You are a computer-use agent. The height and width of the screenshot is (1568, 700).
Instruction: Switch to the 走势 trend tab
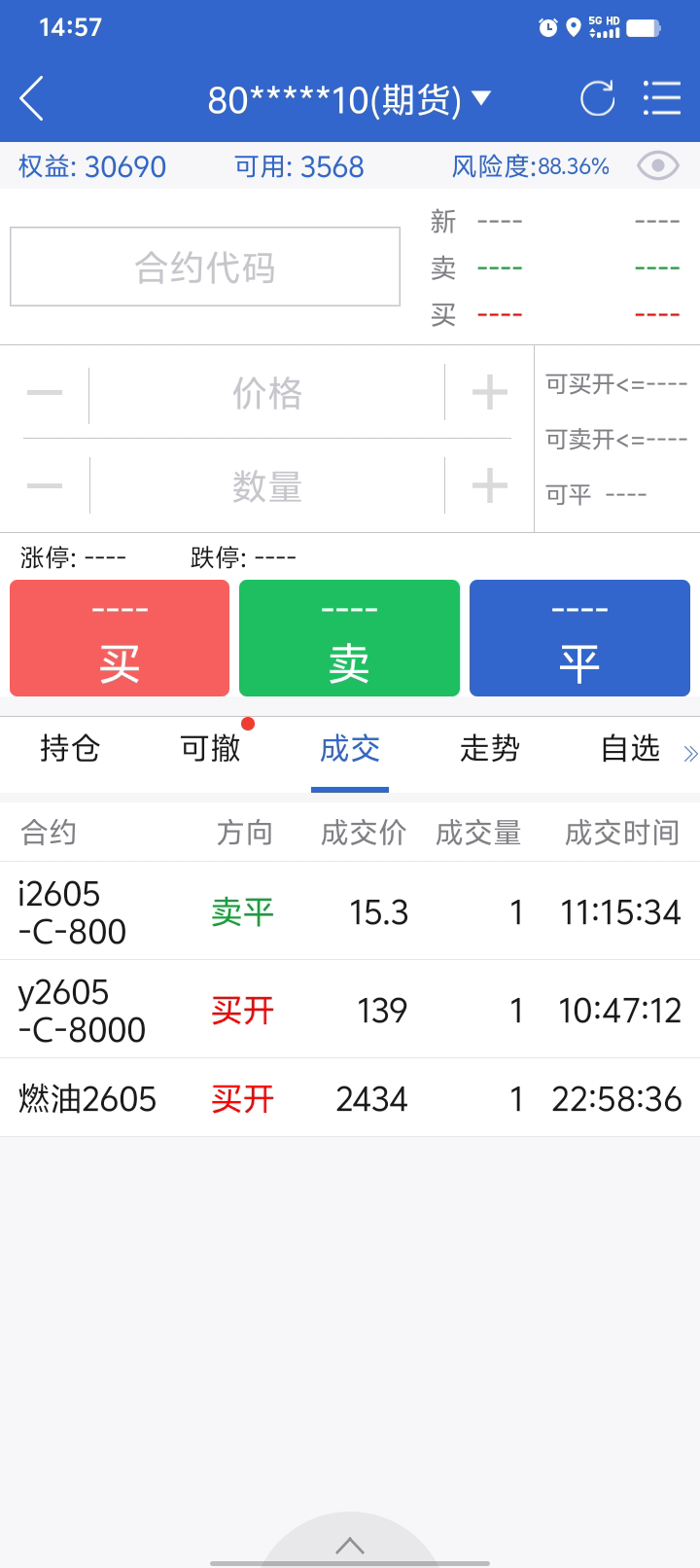pyautogui.click(x=490, y=748)
